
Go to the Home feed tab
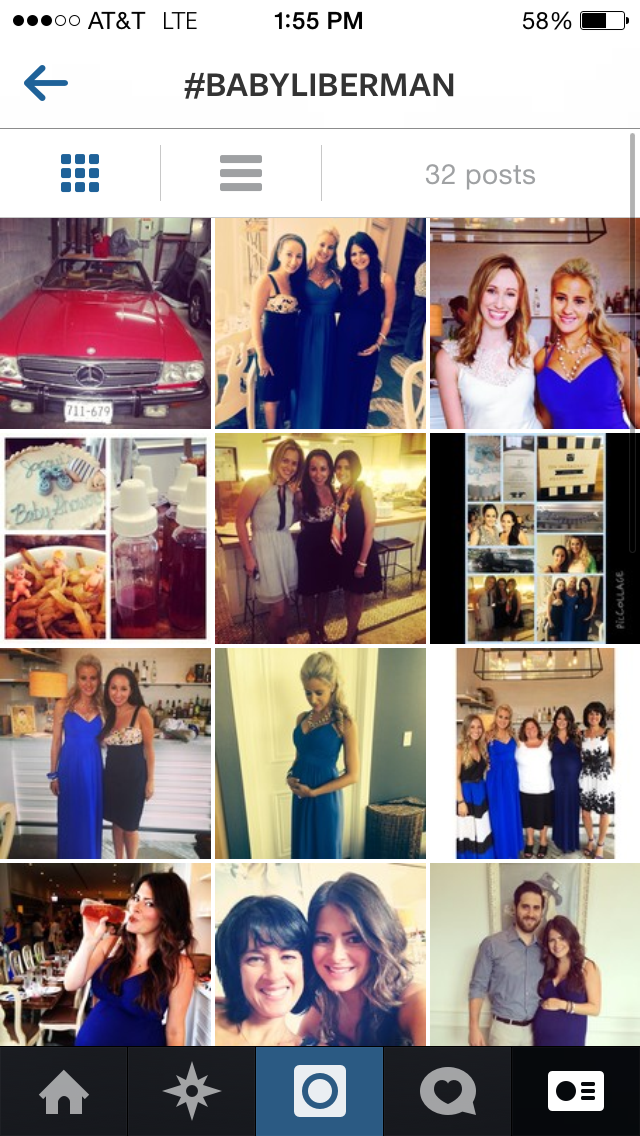pyautogui.click(x=64, y=1091)
